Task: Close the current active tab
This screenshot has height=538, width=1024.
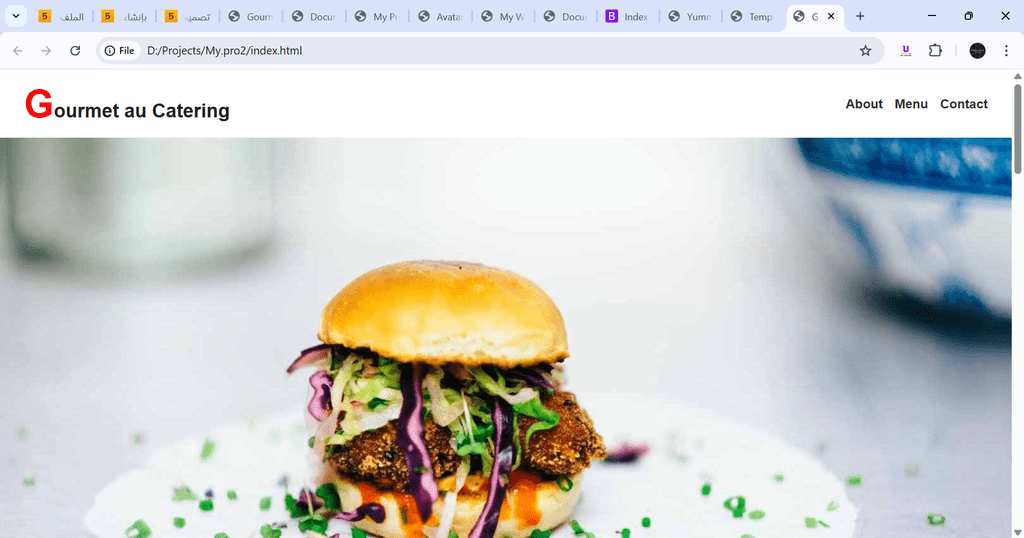Action: (831, 17)
